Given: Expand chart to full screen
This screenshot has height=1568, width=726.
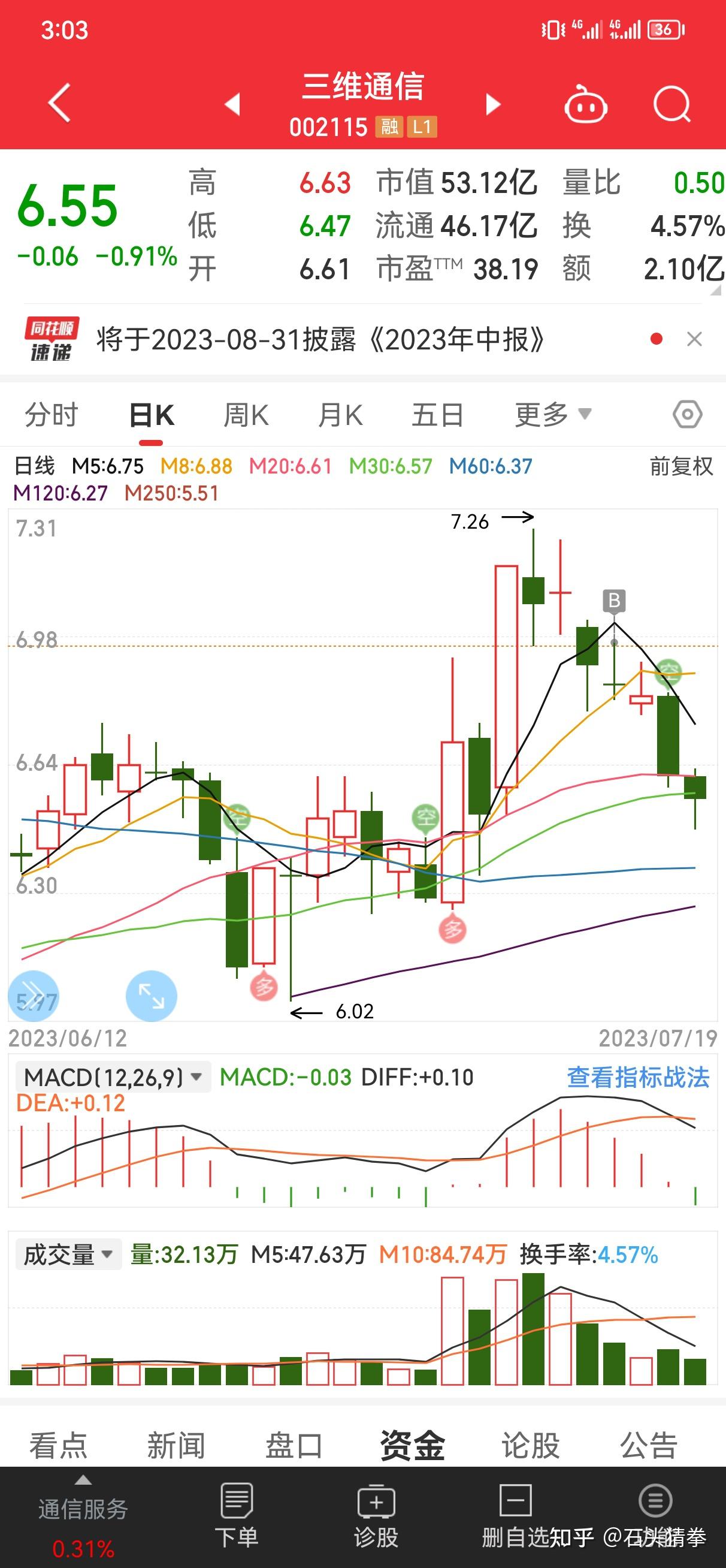Looking at the screenshot, I should pyautogui.click(x=151, y=996).
